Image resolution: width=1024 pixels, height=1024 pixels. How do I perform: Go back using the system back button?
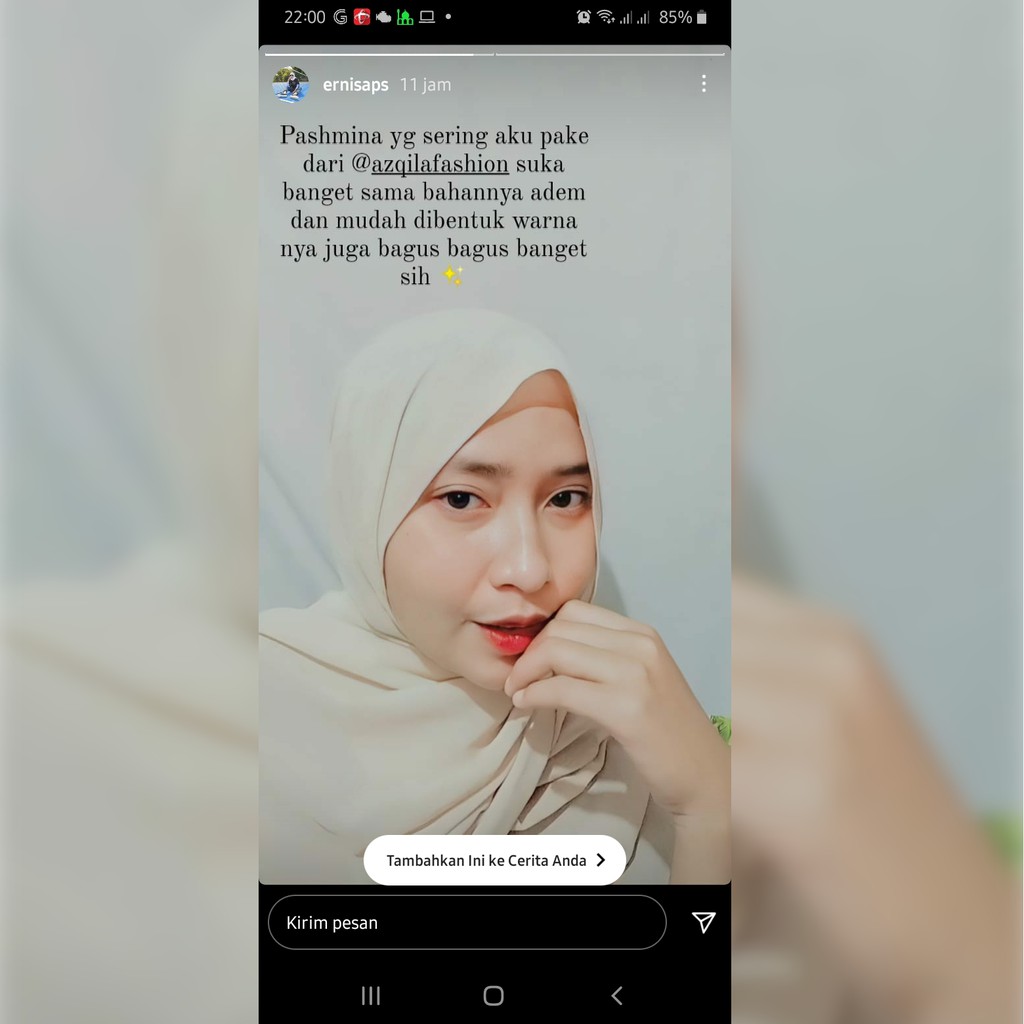[x=616, y=995]
